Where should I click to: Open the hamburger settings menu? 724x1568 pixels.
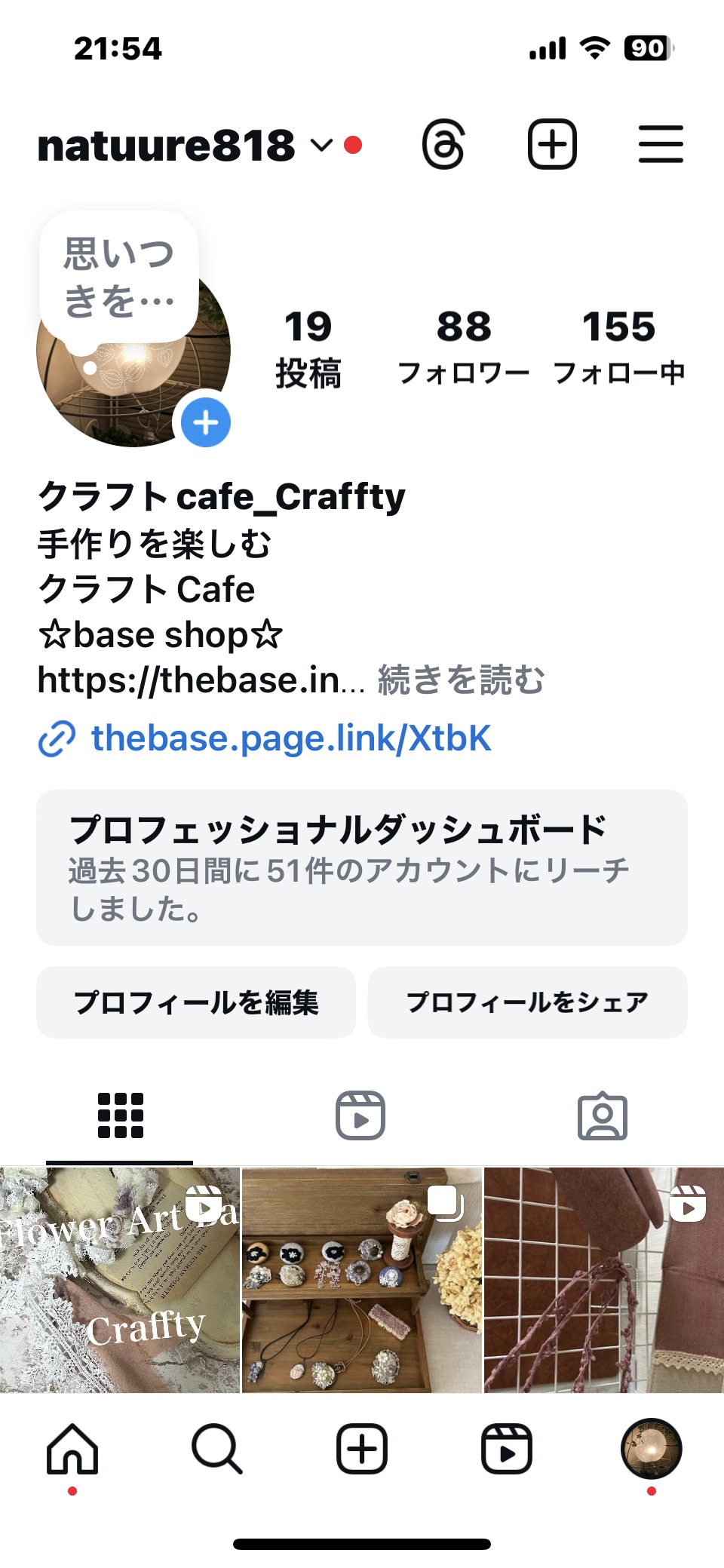[x=661, y=144]
